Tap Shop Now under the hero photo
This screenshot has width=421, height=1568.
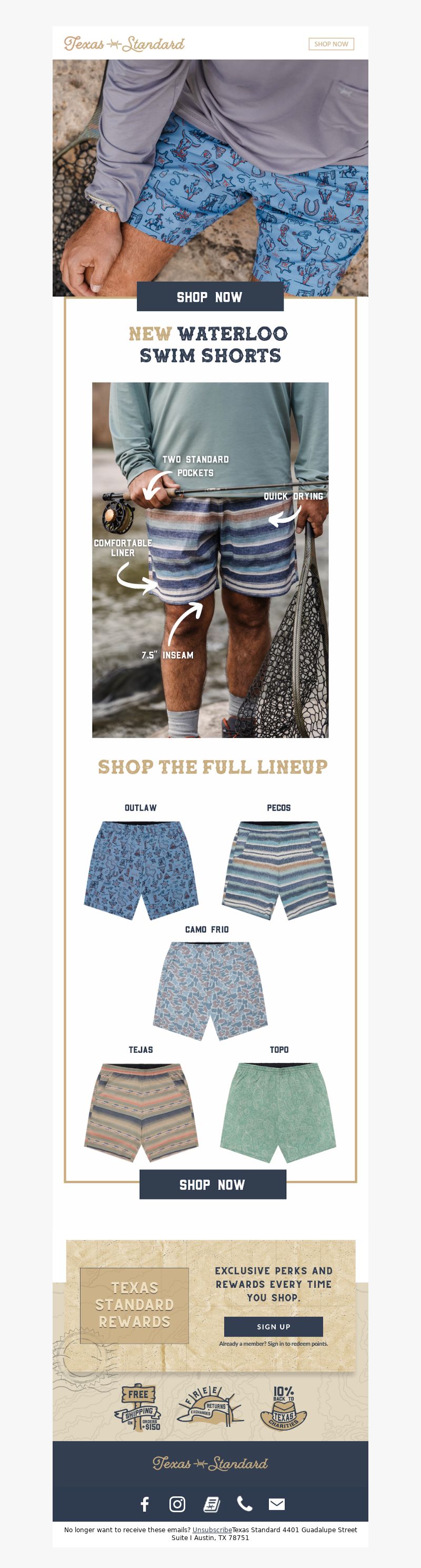coord(210,297)
